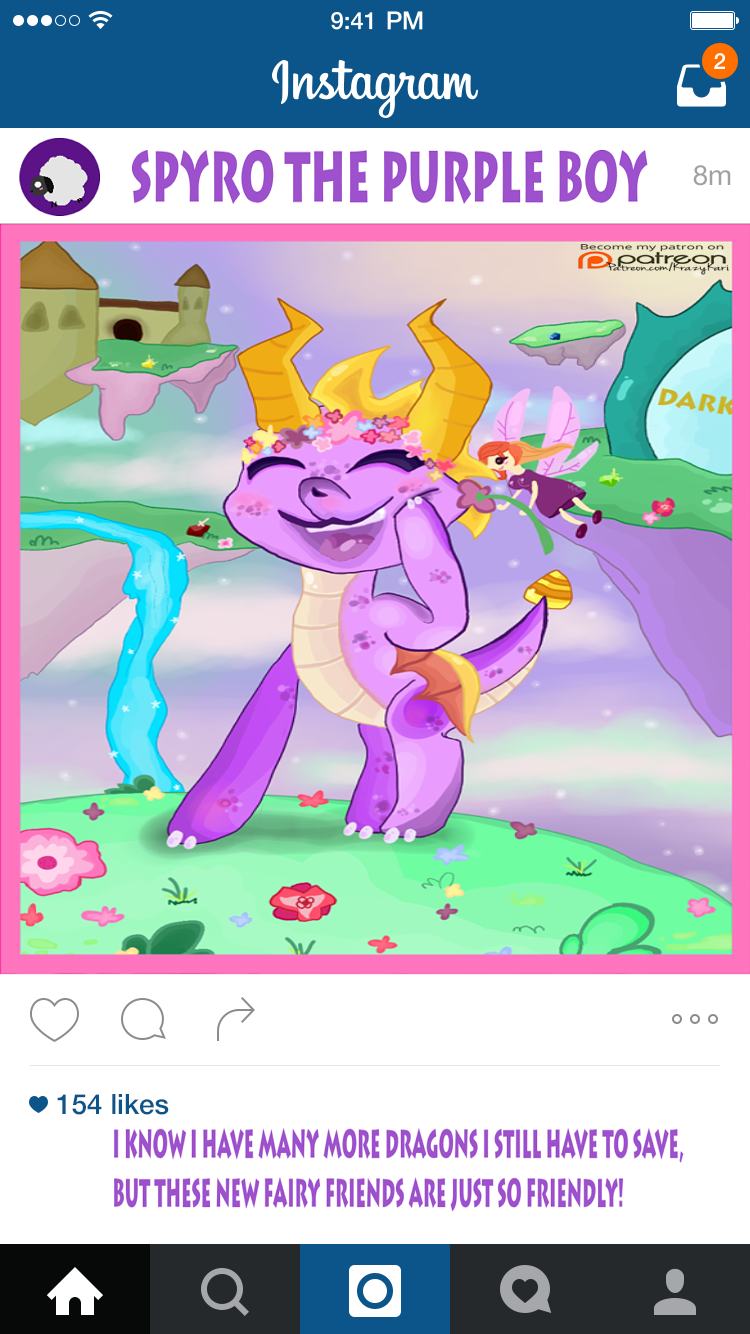The image size is (750, 1334).
Task: Open the three-dot post options menu
Action: [x=694, y=1019]
